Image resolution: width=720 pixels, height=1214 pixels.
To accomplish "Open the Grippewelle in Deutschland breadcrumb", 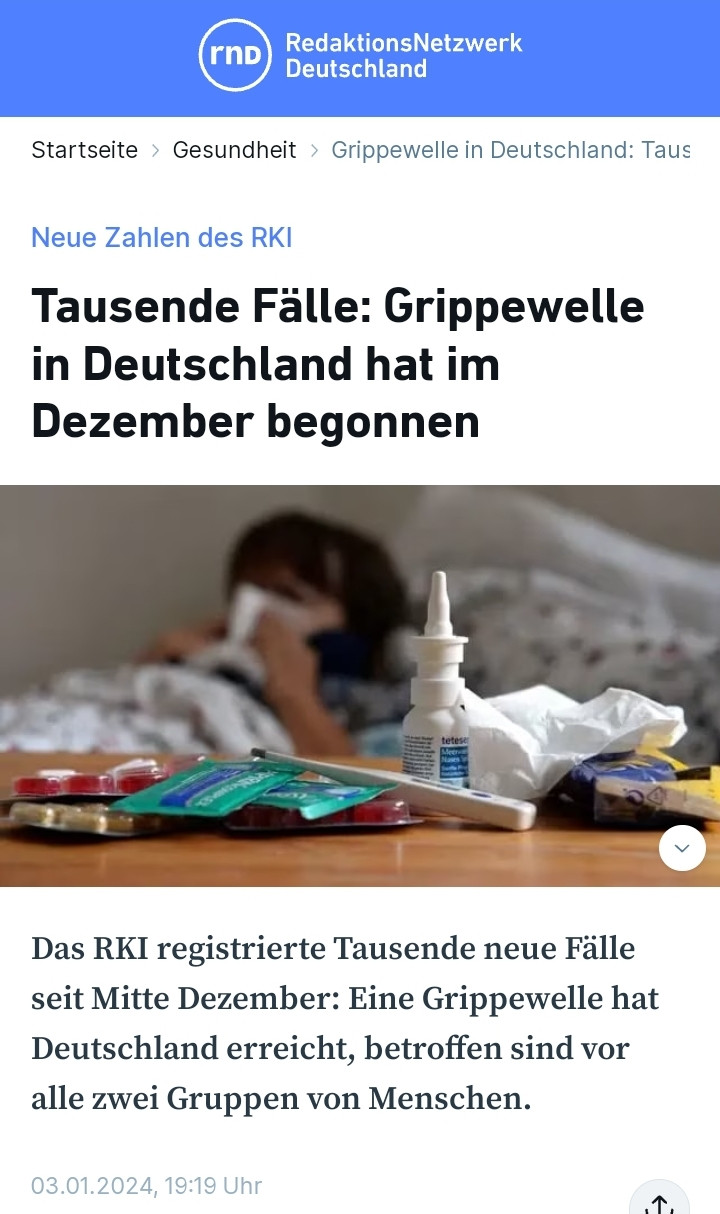I will pyautogui.click(x=510, y=150).
